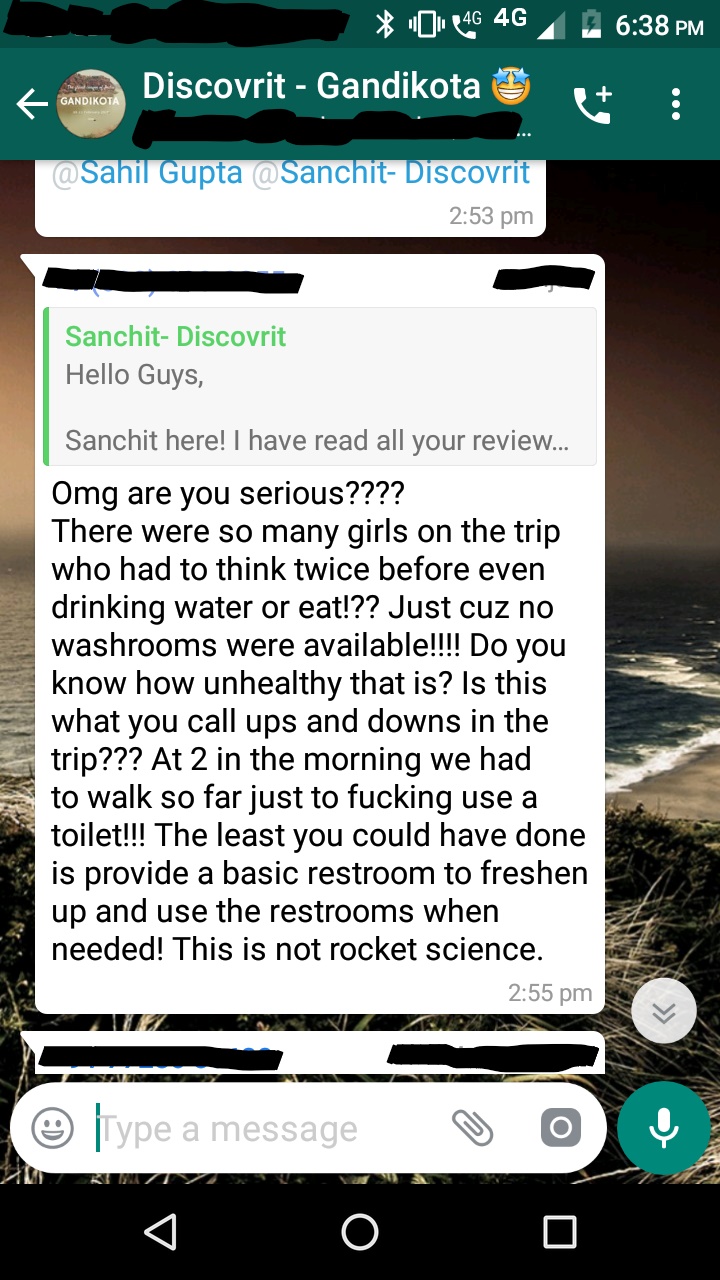Focus the Type a message field

tap(260, 1129)
